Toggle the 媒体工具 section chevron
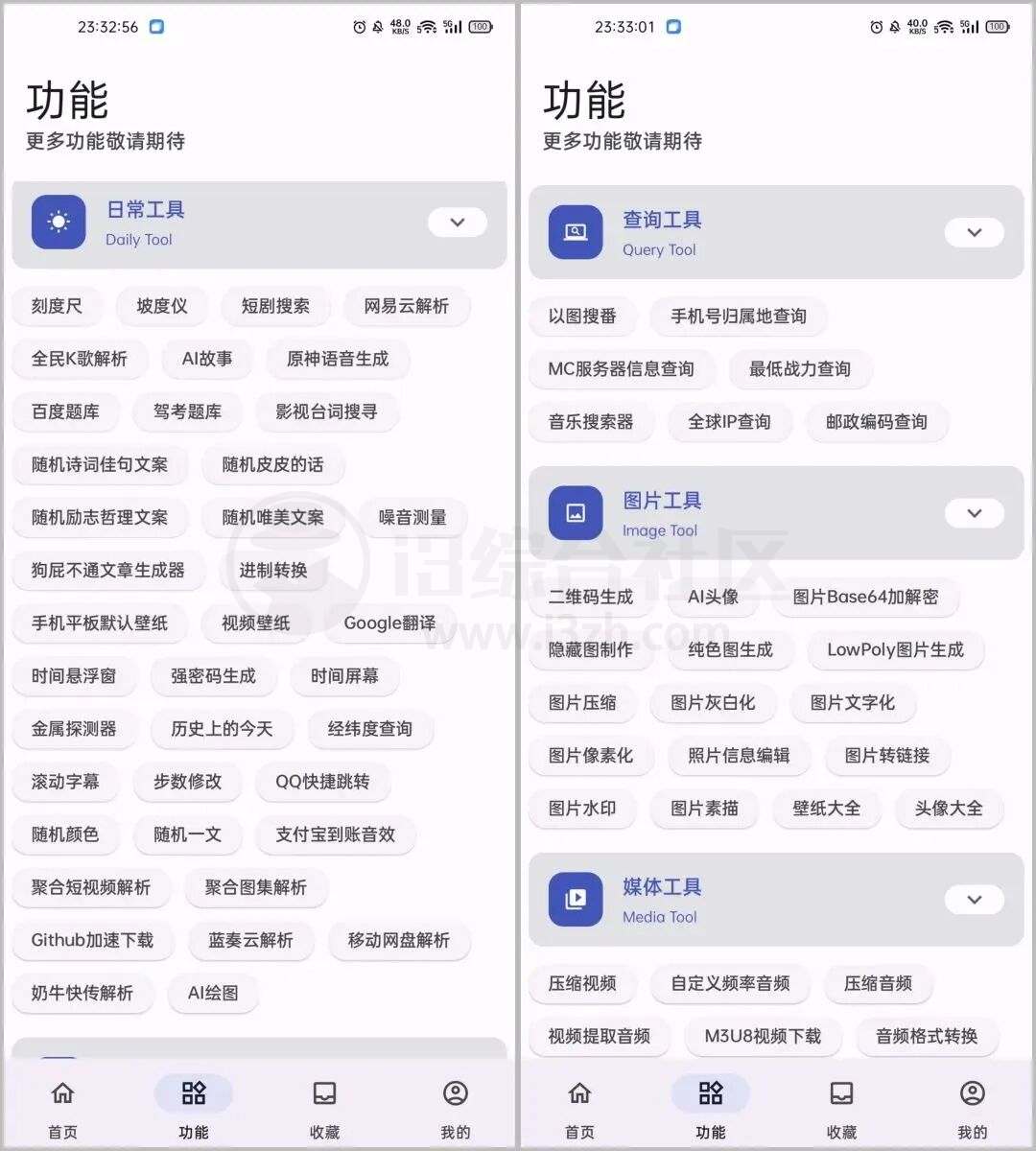This screenshot has height=1151, width=1036. click(974, 900)
